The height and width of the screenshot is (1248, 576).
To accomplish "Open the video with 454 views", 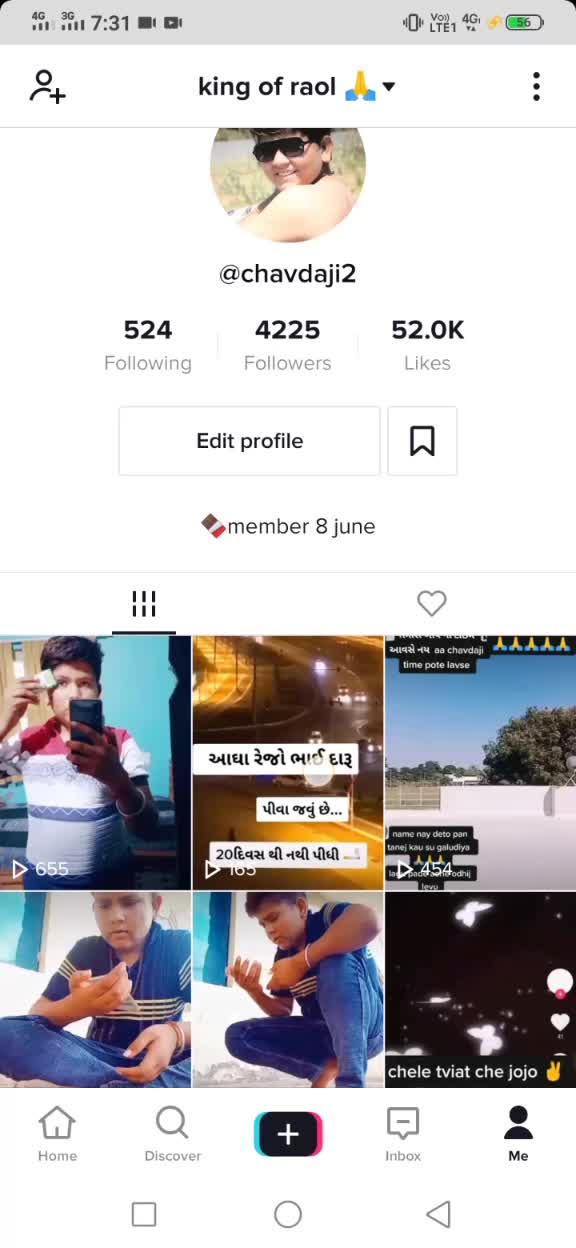I will pyautogui.click(x=480, y=763).
